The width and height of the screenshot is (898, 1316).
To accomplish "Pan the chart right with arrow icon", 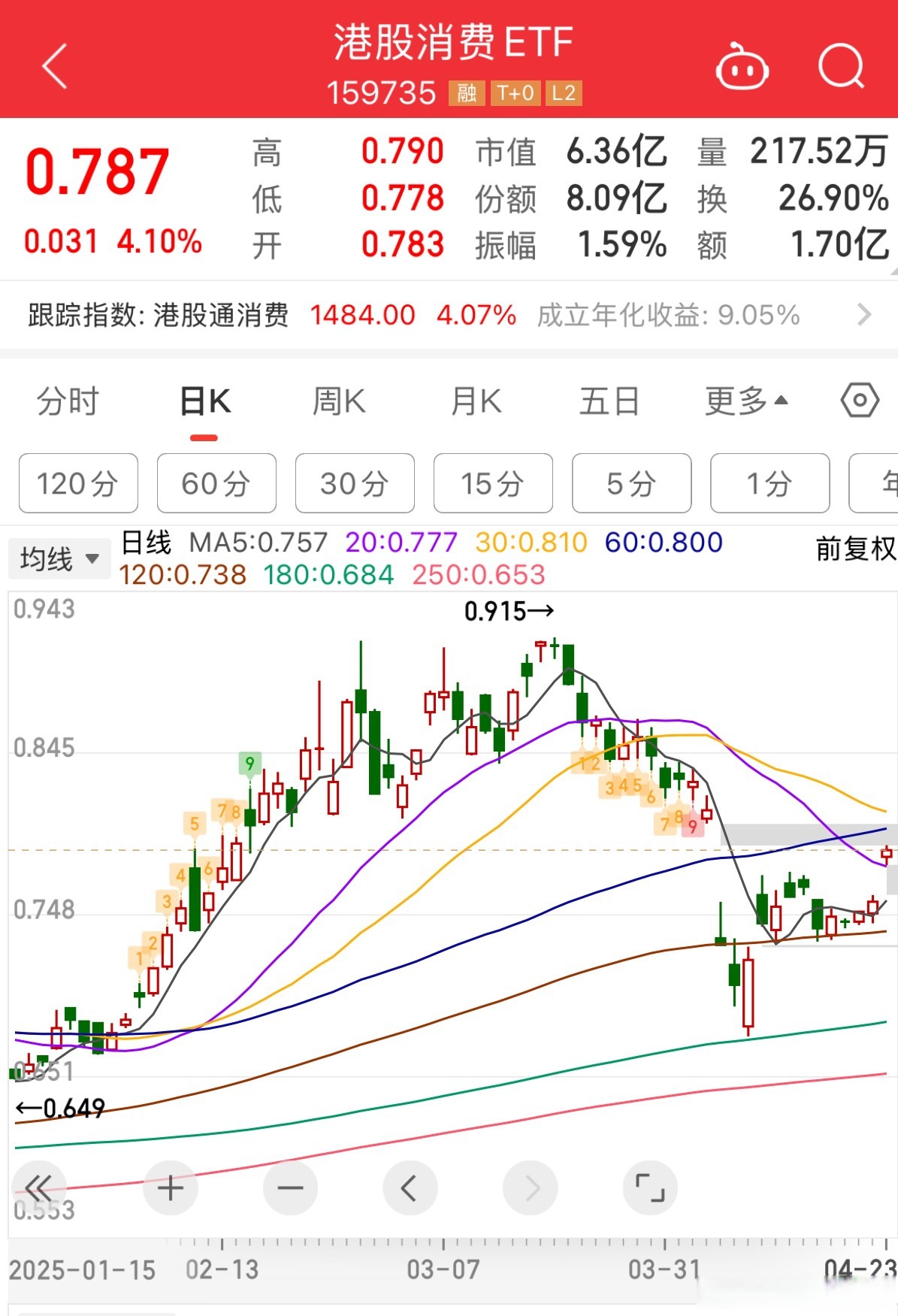I will [531, 1187].
